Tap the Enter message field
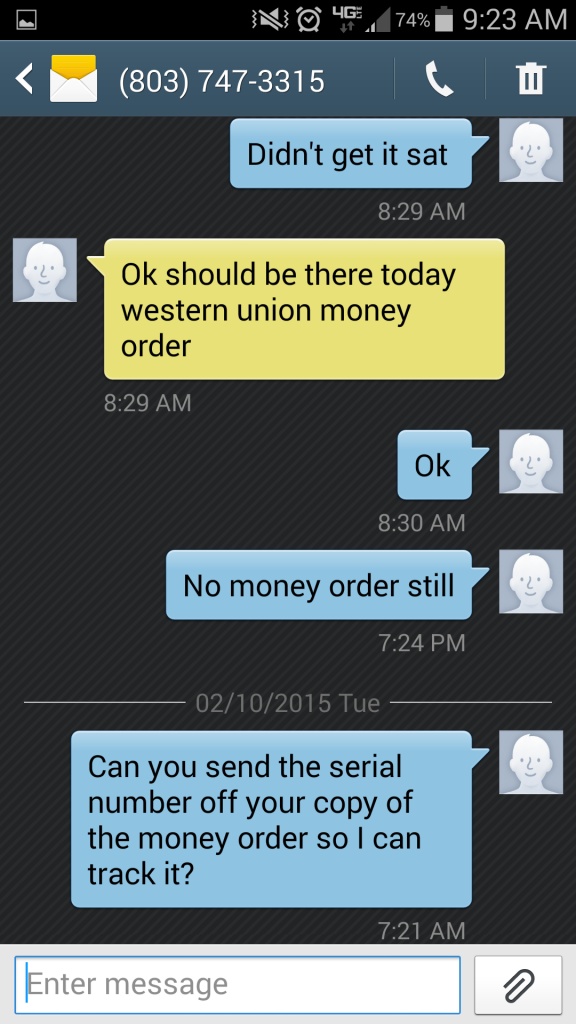Image resolution: width=576 pixels, height=1024 pixels. 237,984
